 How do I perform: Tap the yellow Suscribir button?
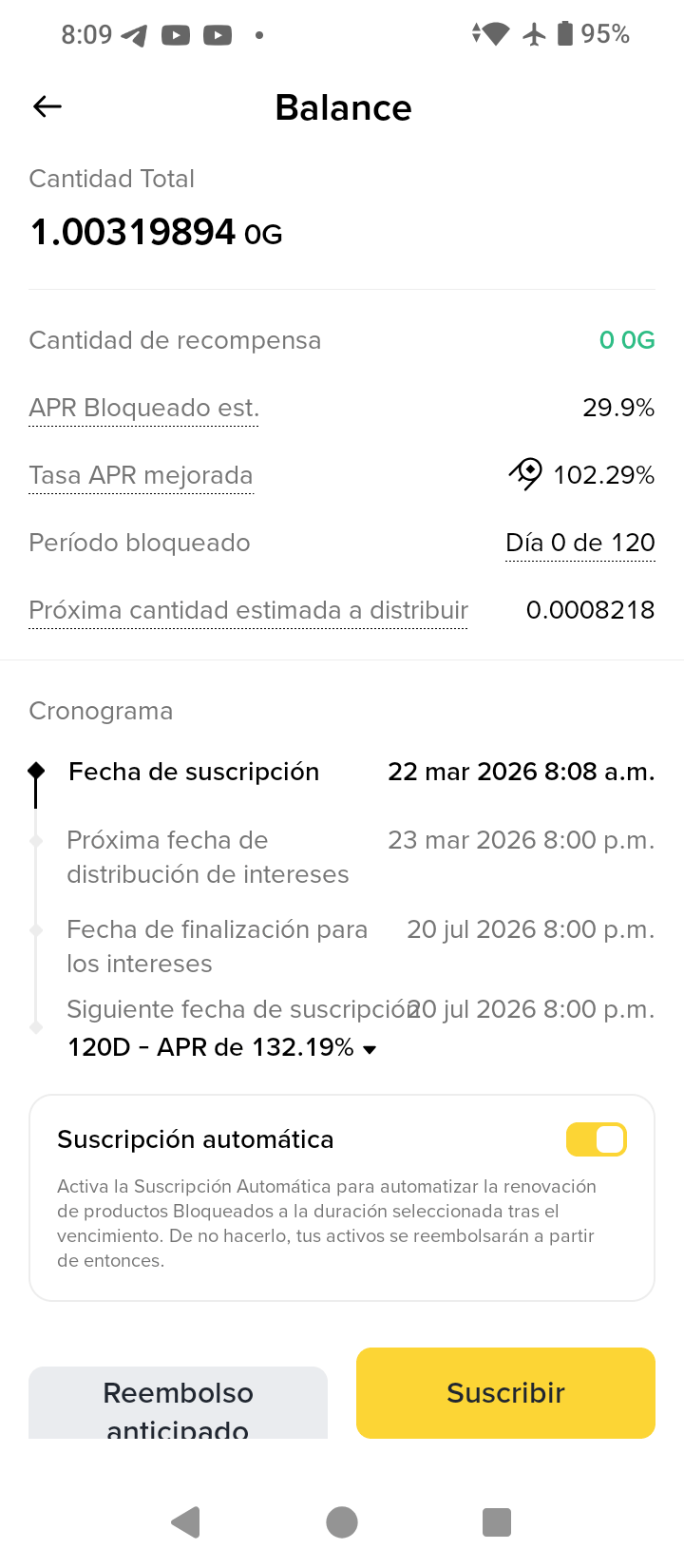pos(505,1392)
